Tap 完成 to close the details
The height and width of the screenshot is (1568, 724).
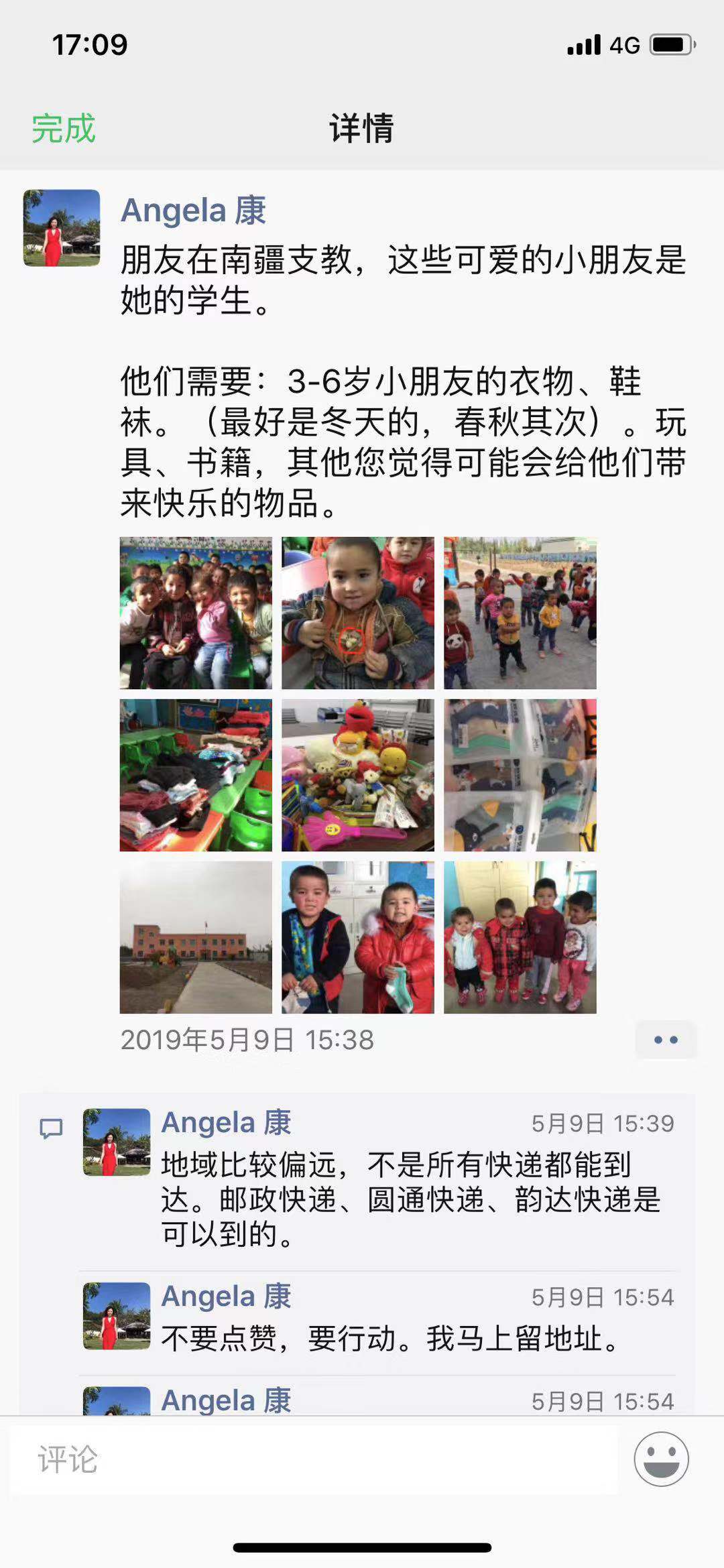click(x=64, y=128)
